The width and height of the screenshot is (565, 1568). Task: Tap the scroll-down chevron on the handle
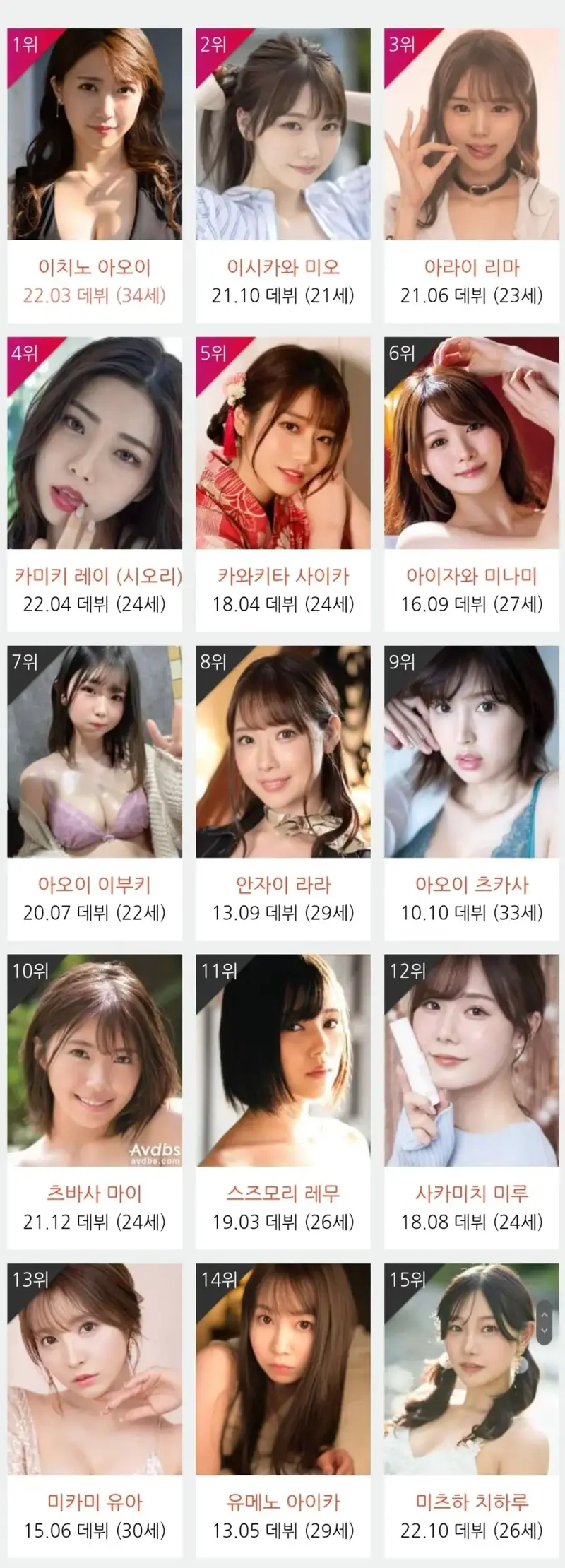coord(544,1330)
